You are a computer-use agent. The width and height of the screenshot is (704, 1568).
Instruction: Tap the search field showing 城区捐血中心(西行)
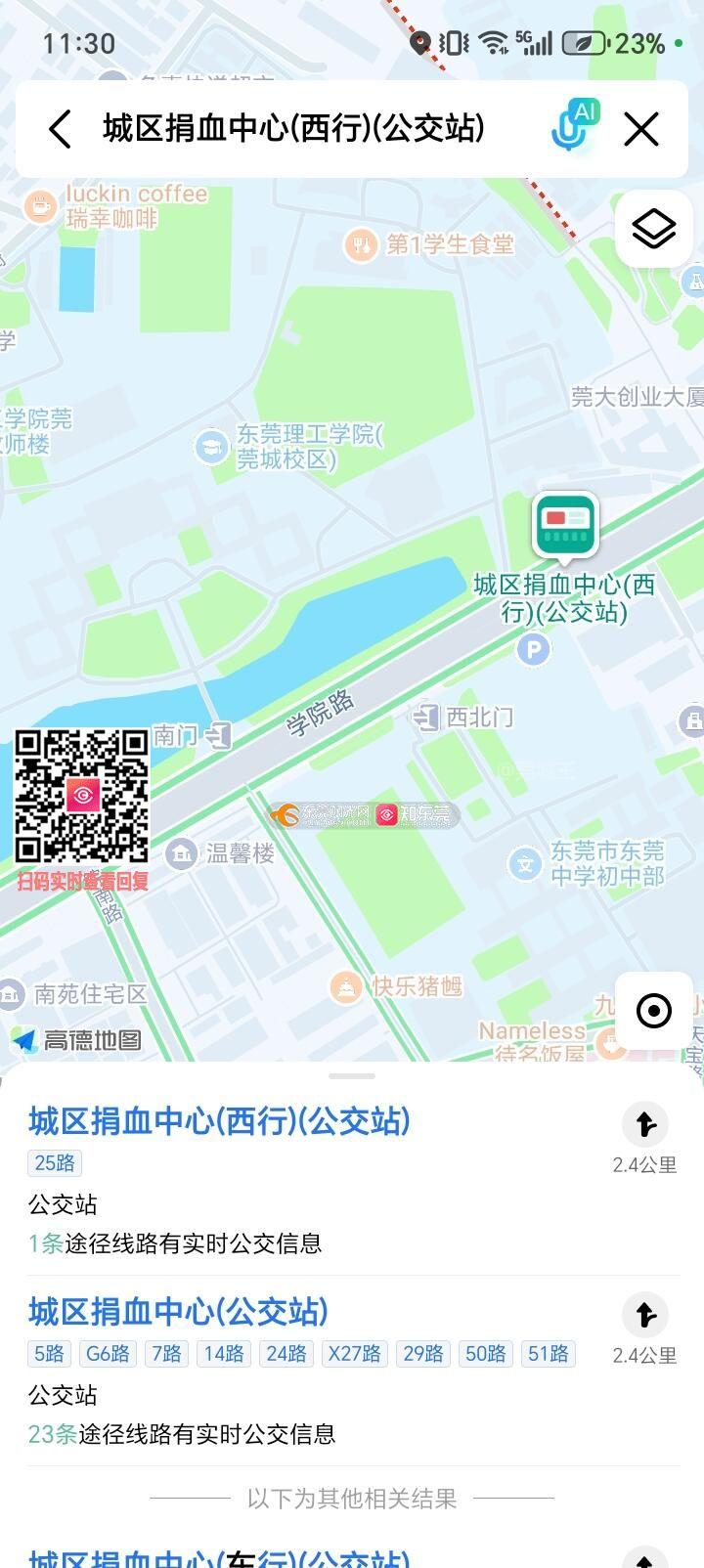tap(293, 129)
